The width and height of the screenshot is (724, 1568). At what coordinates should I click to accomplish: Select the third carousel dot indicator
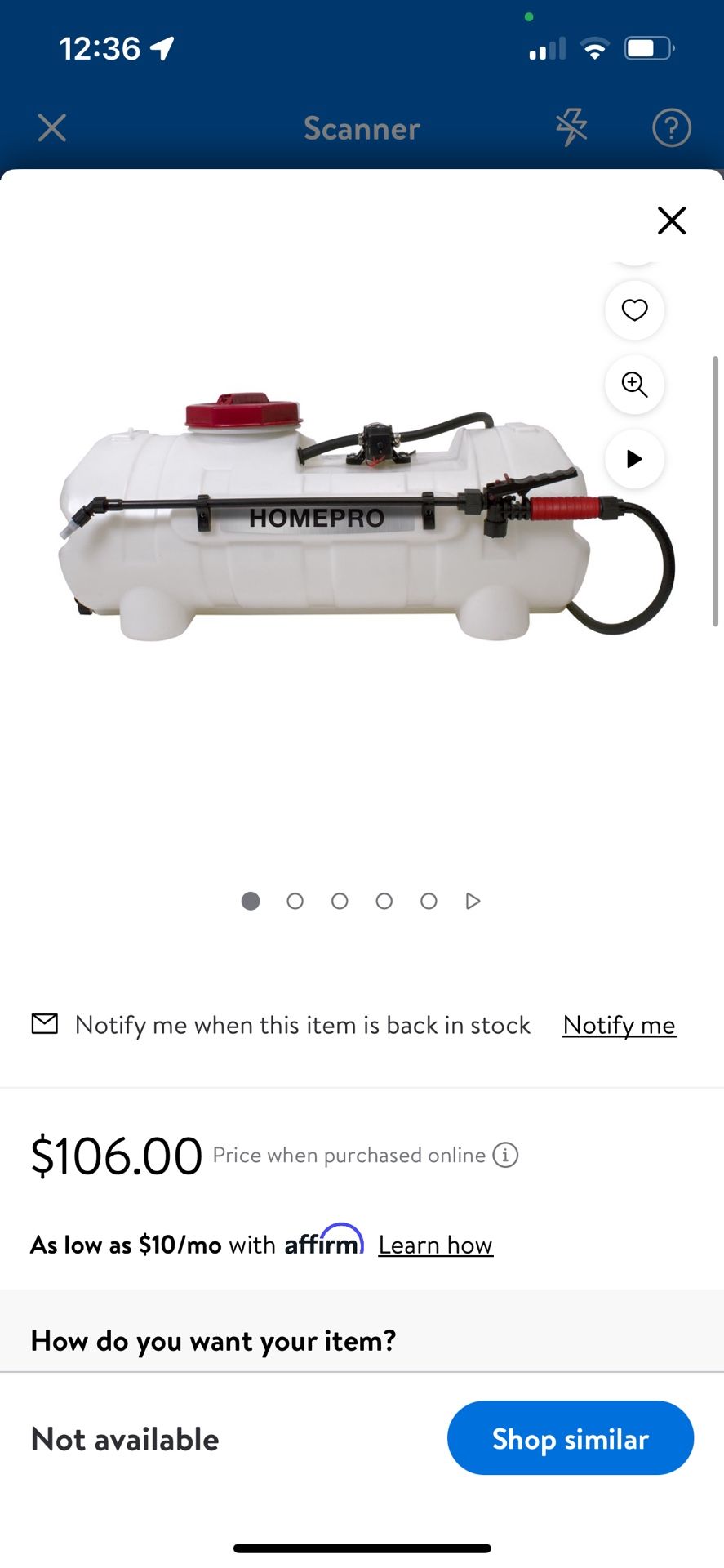(x=340, y=901)
